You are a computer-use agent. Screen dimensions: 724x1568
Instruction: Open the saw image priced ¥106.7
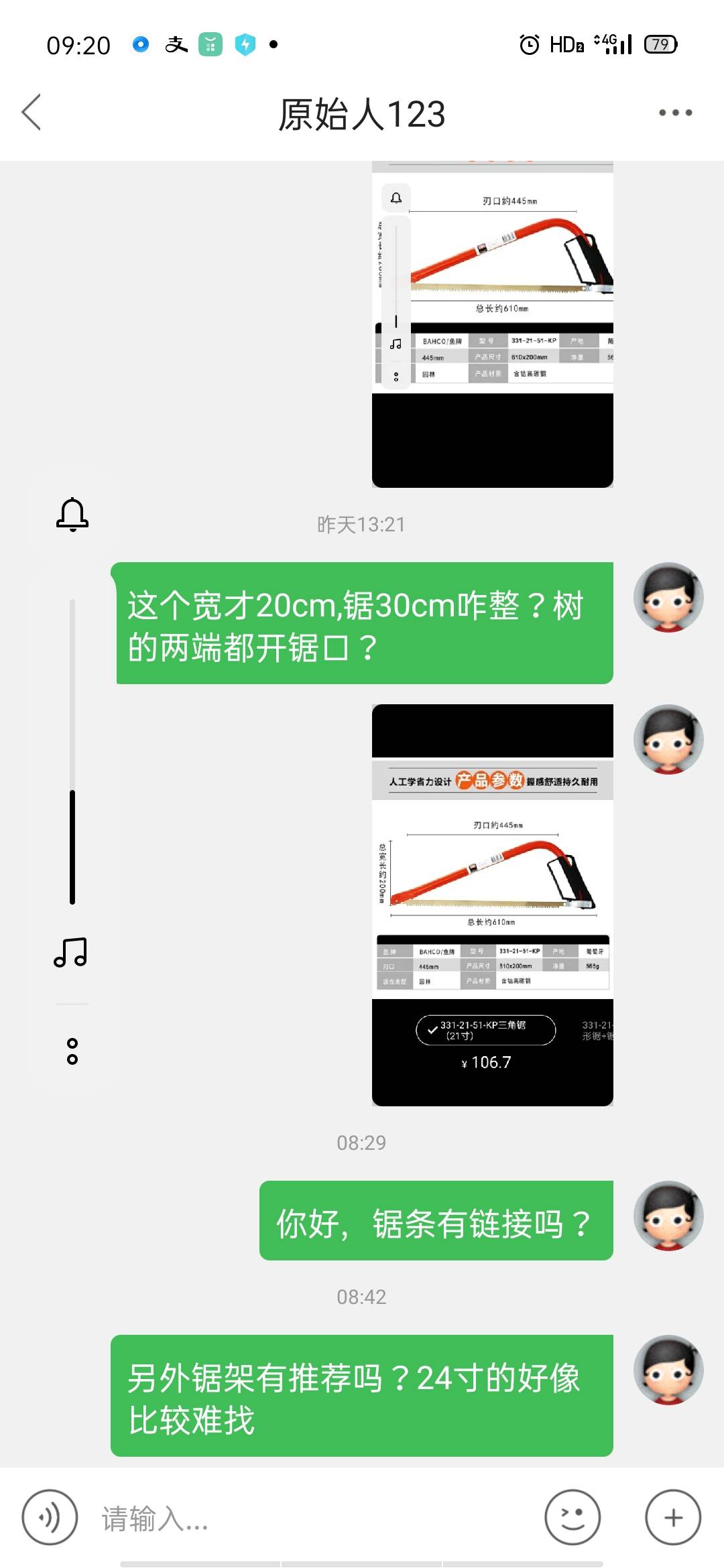pyautogui.click(x=492, y=905)
